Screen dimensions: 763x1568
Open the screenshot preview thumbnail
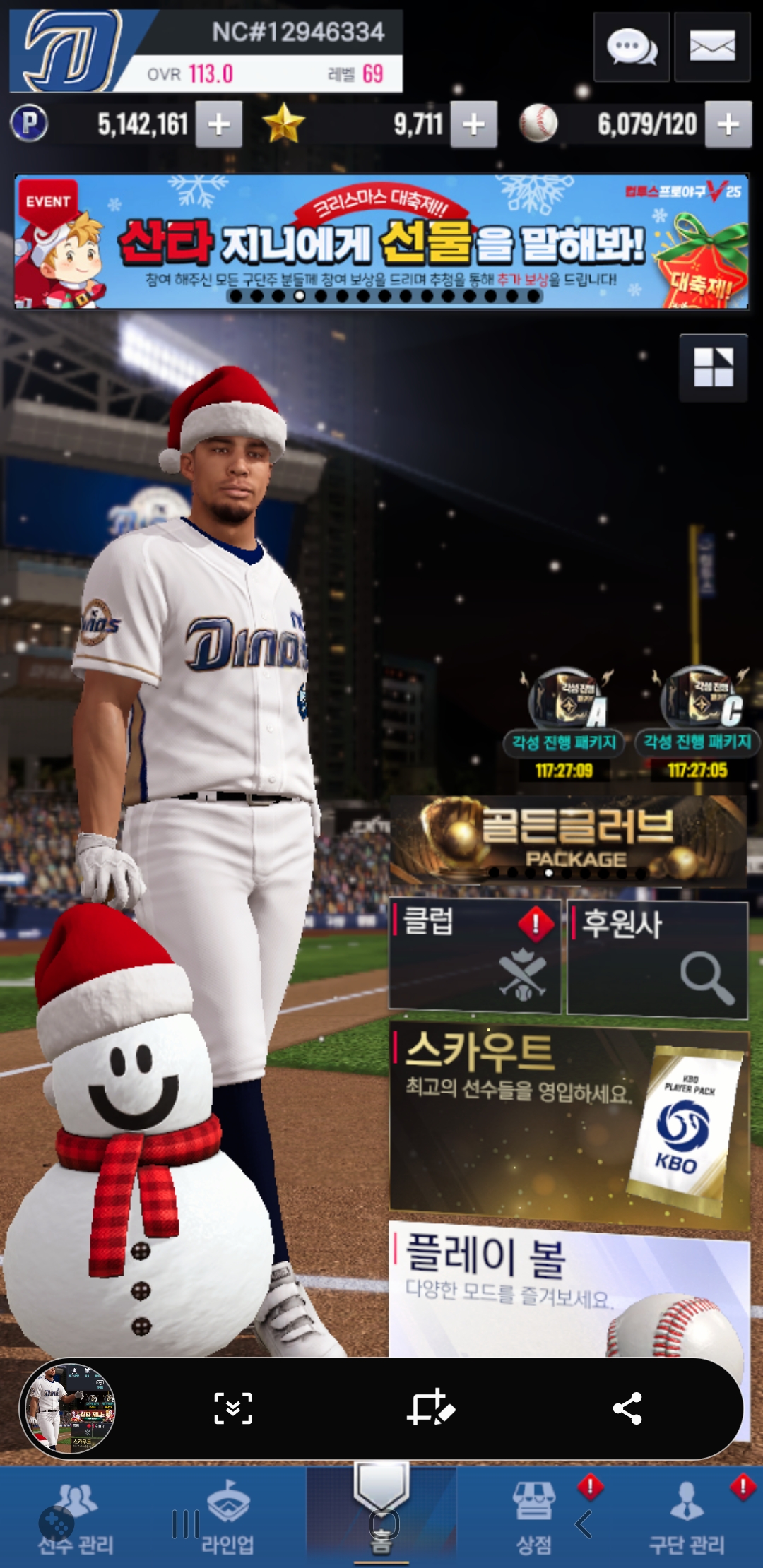pos(68,1408)
